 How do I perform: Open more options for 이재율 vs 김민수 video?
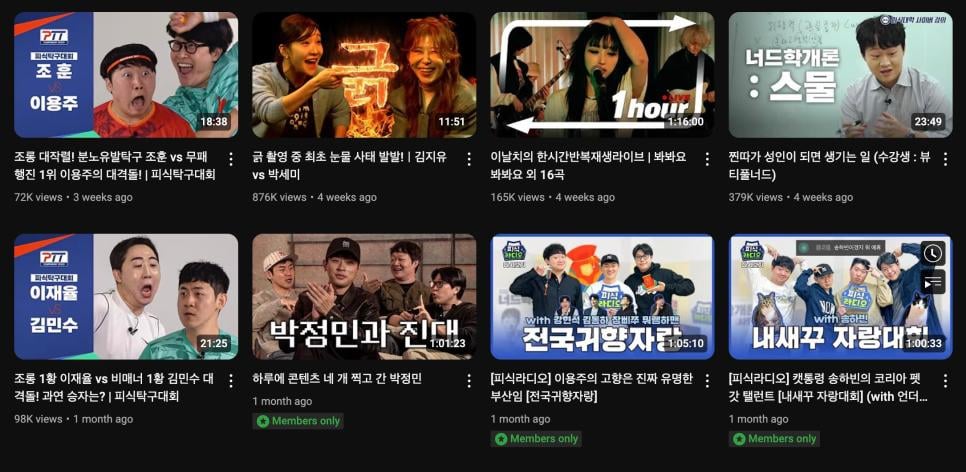(x=231, y=381)
